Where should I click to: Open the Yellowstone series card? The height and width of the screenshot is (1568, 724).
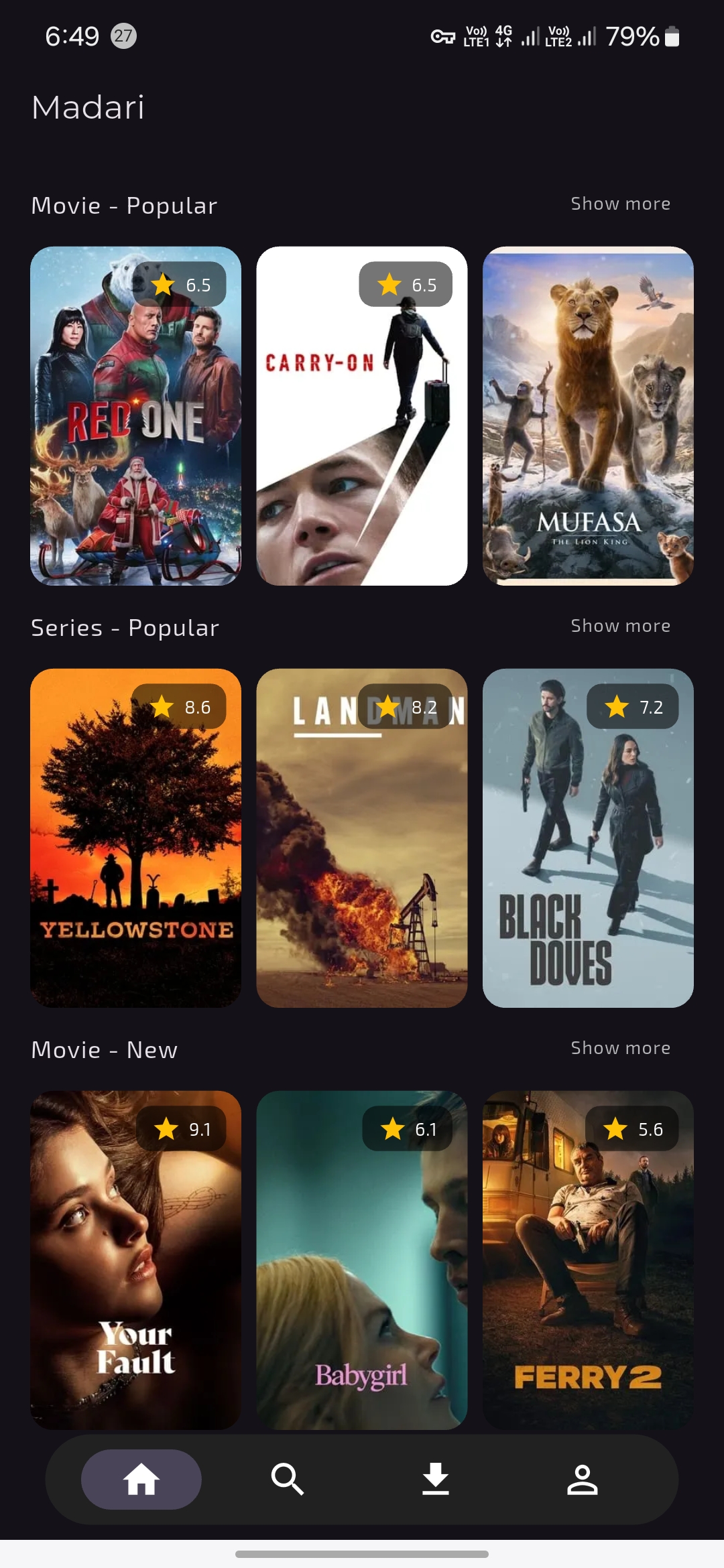point(135,838)
